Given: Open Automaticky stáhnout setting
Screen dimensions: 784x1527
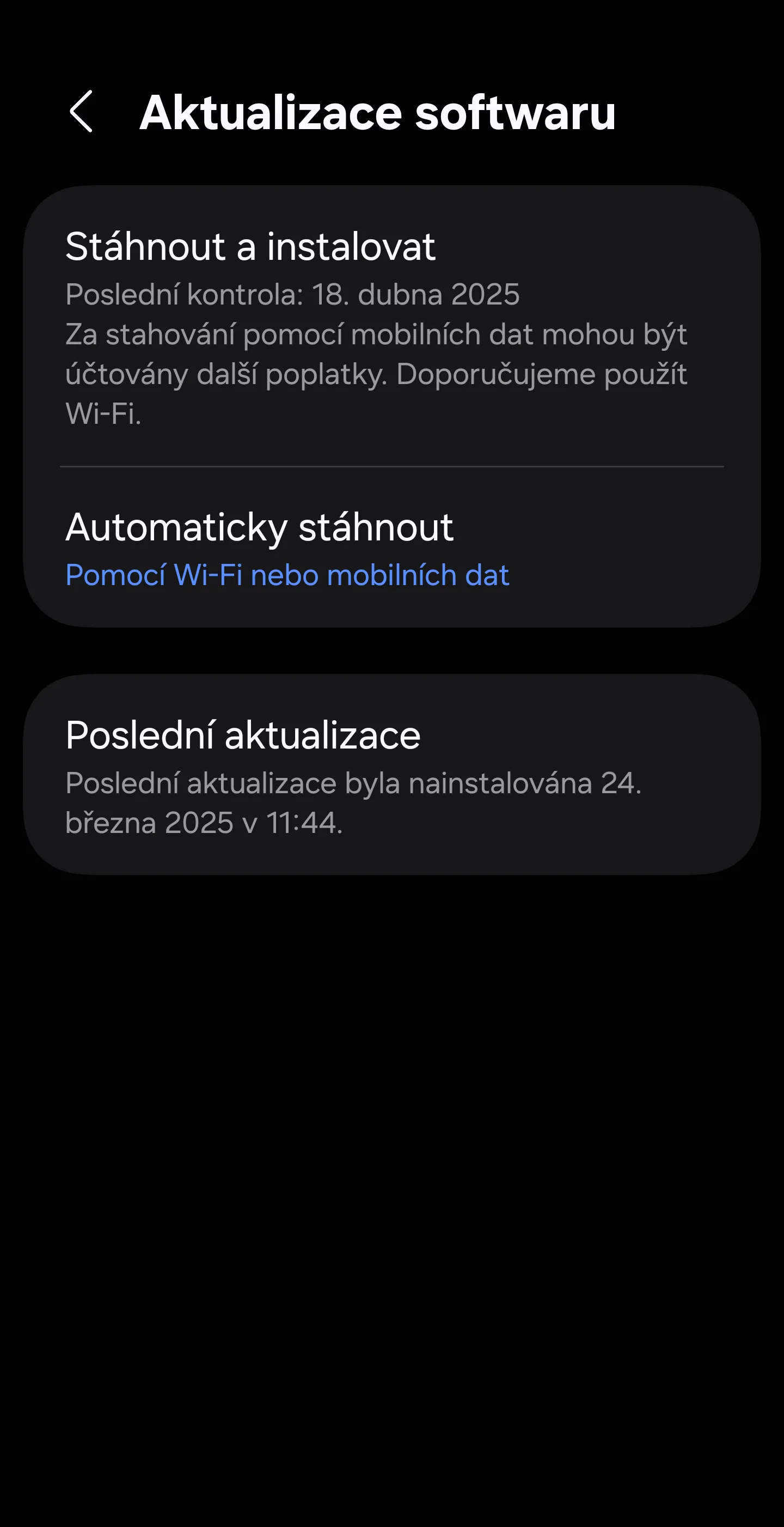Looking at the screenshot, I should 391,547.
